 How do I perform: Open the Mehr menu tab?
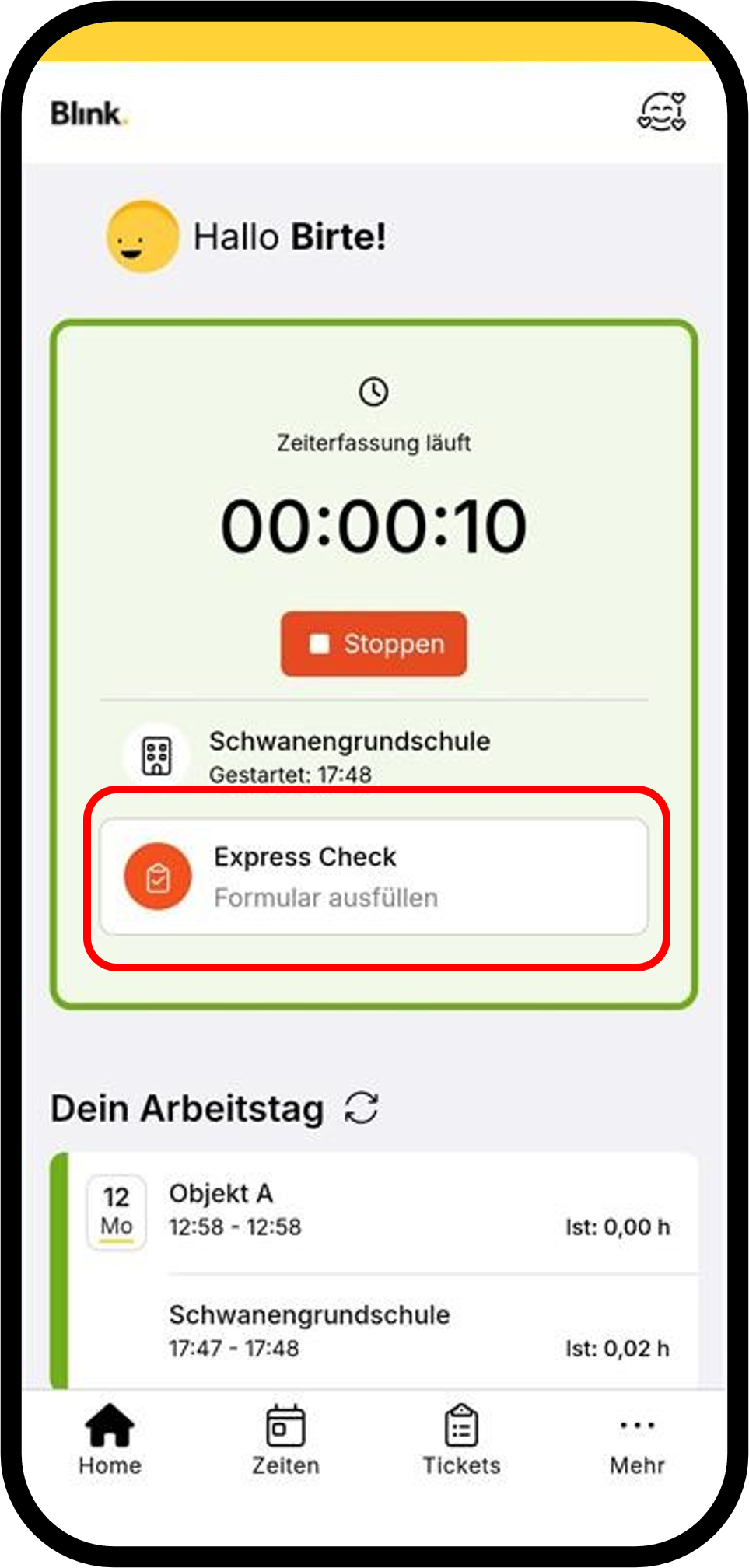point(637,1440)
